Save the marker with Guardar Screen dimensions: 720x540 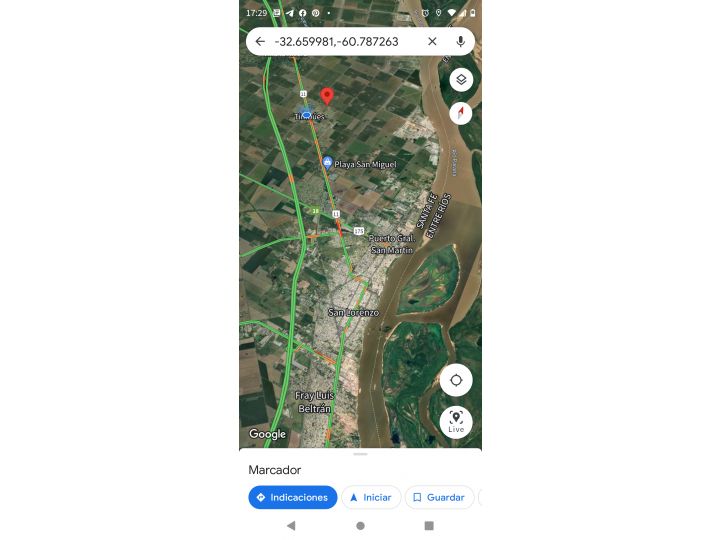click(x=439, y=497)
